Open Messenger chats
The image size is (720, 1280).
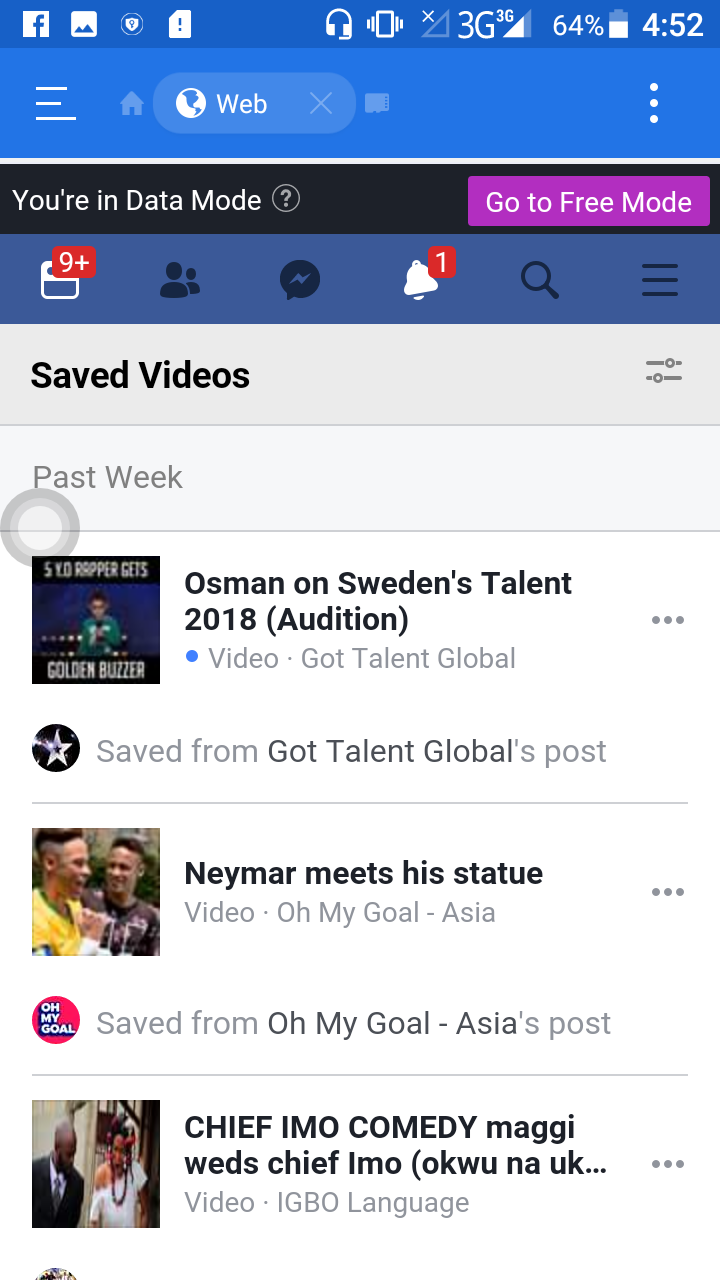[300, 280]
